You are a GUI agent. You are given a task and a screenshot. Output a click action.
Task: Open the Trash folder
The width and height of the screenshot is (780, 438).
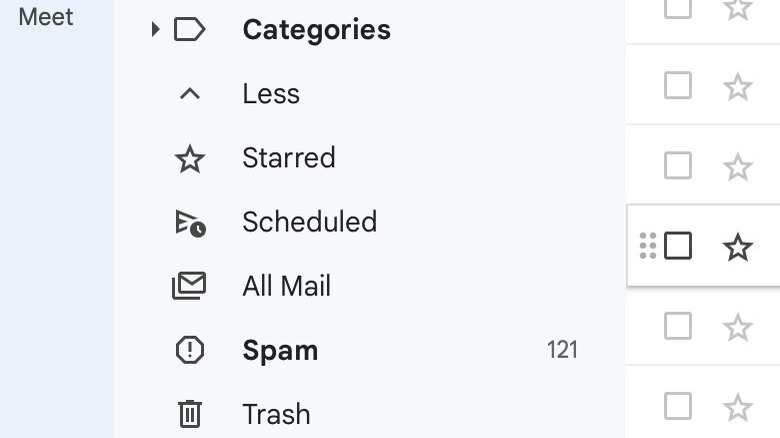[x=276, y=414]
